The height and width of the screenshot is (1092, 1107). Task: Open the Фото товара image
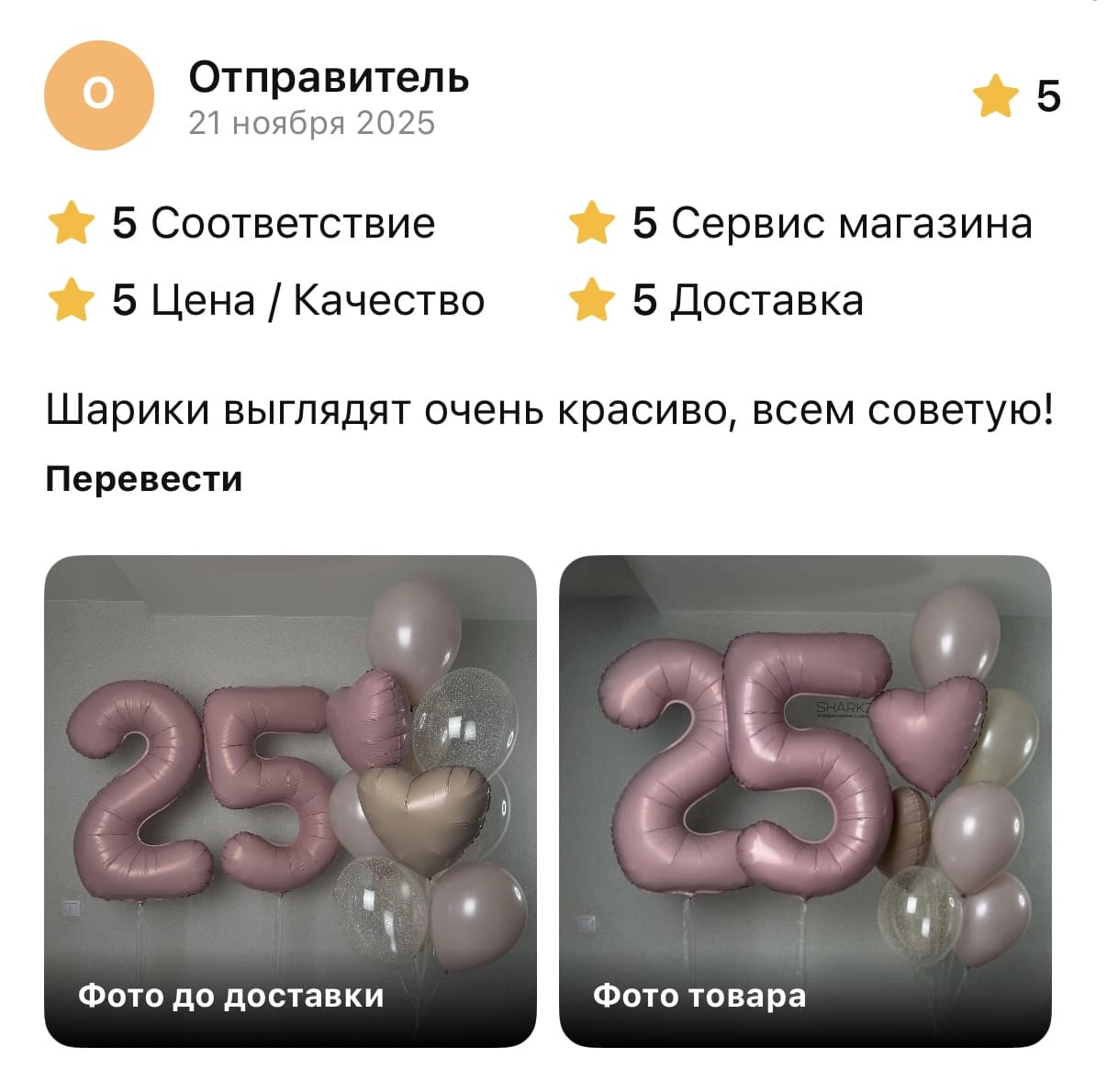point(805,800)
